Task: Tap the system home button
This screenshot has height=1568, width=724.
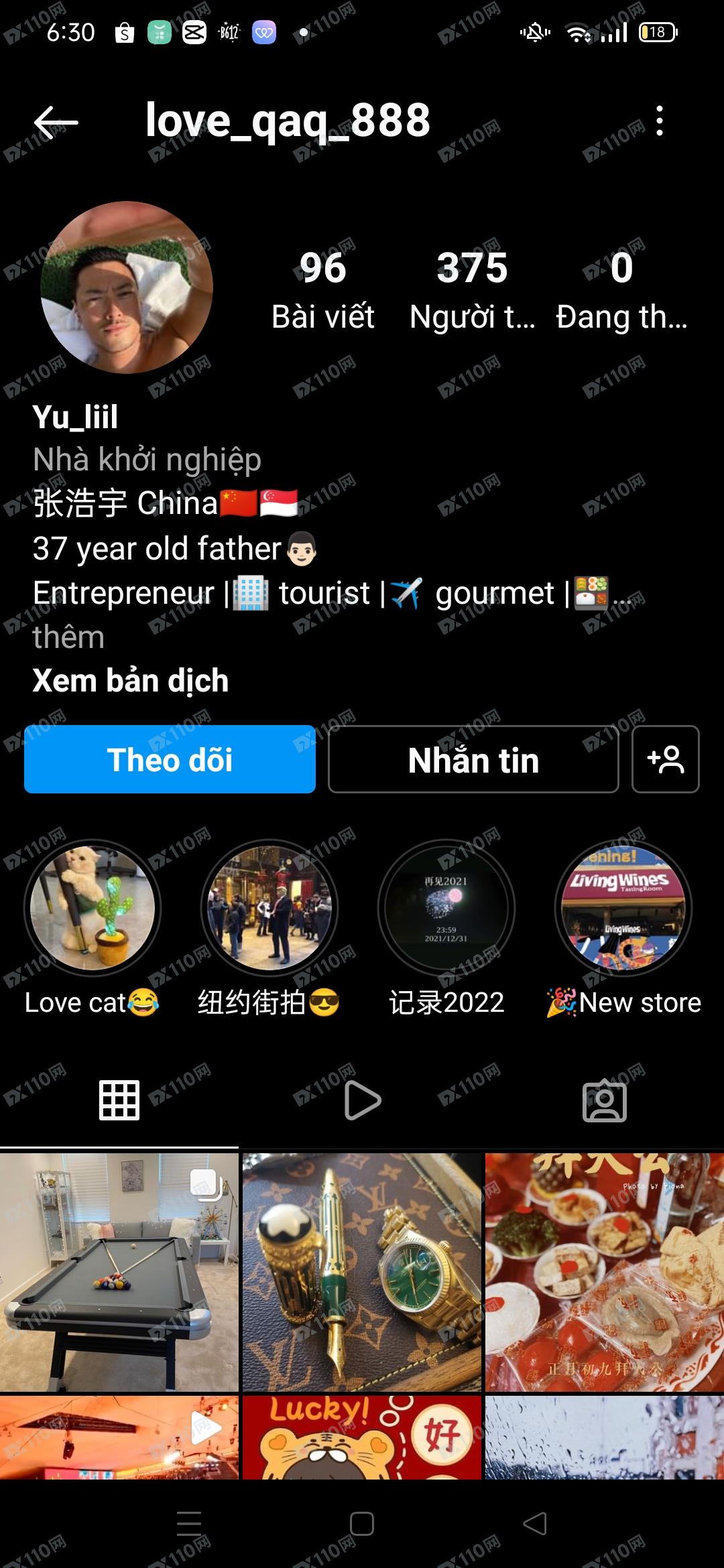Action: point(362,1524)
